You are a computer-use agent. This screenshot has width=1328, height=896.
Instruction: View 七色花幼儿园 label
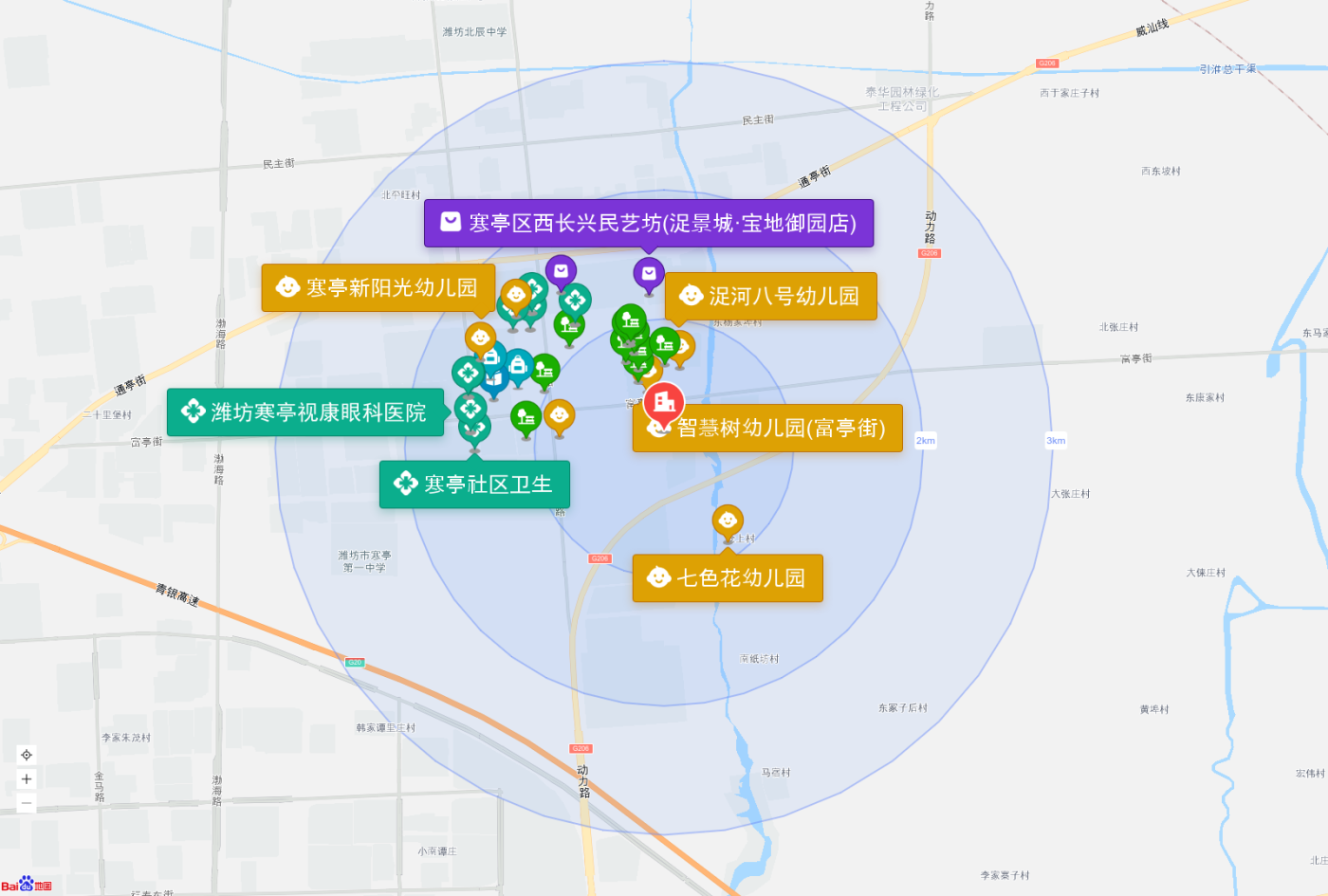(x=728, y=578)
